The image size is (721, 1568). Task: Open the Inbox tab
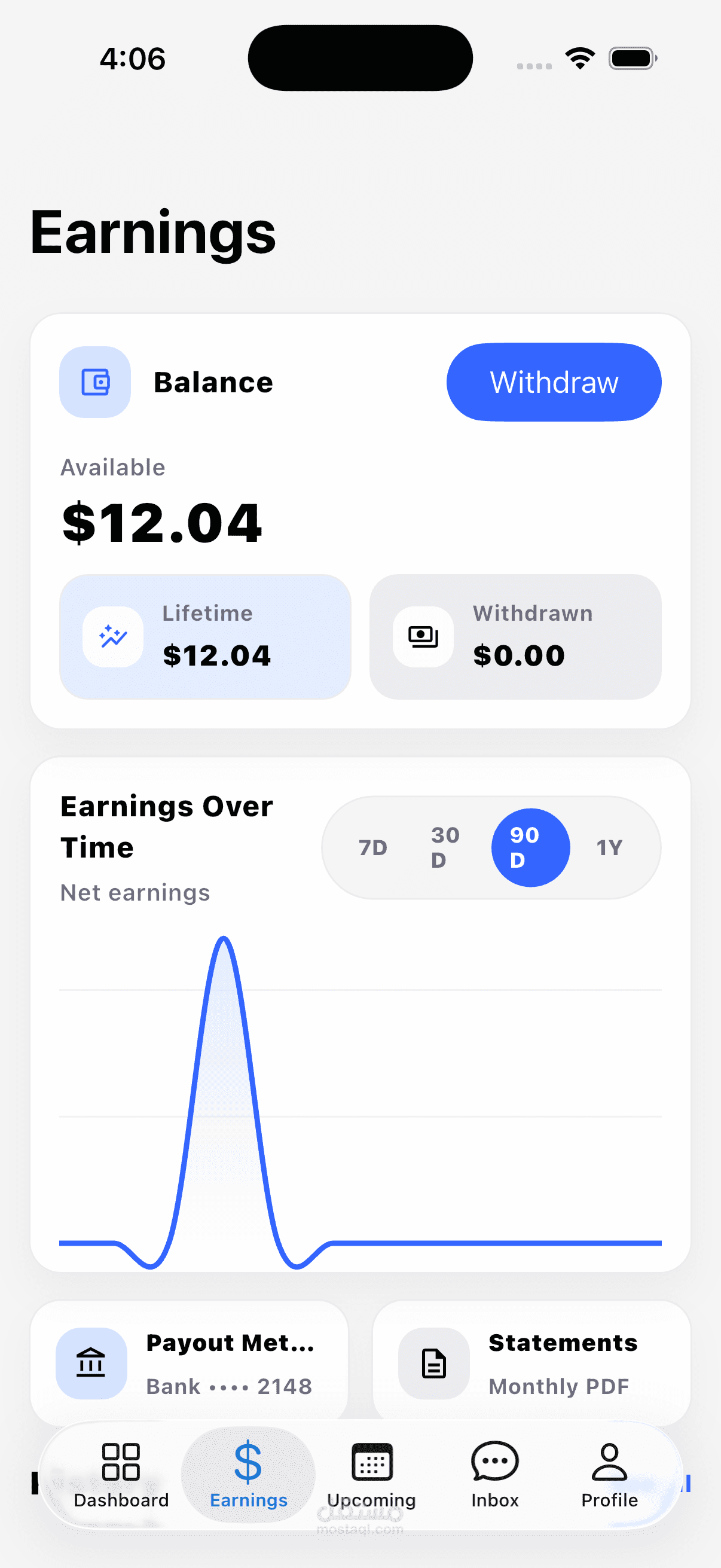(494, 1474)
